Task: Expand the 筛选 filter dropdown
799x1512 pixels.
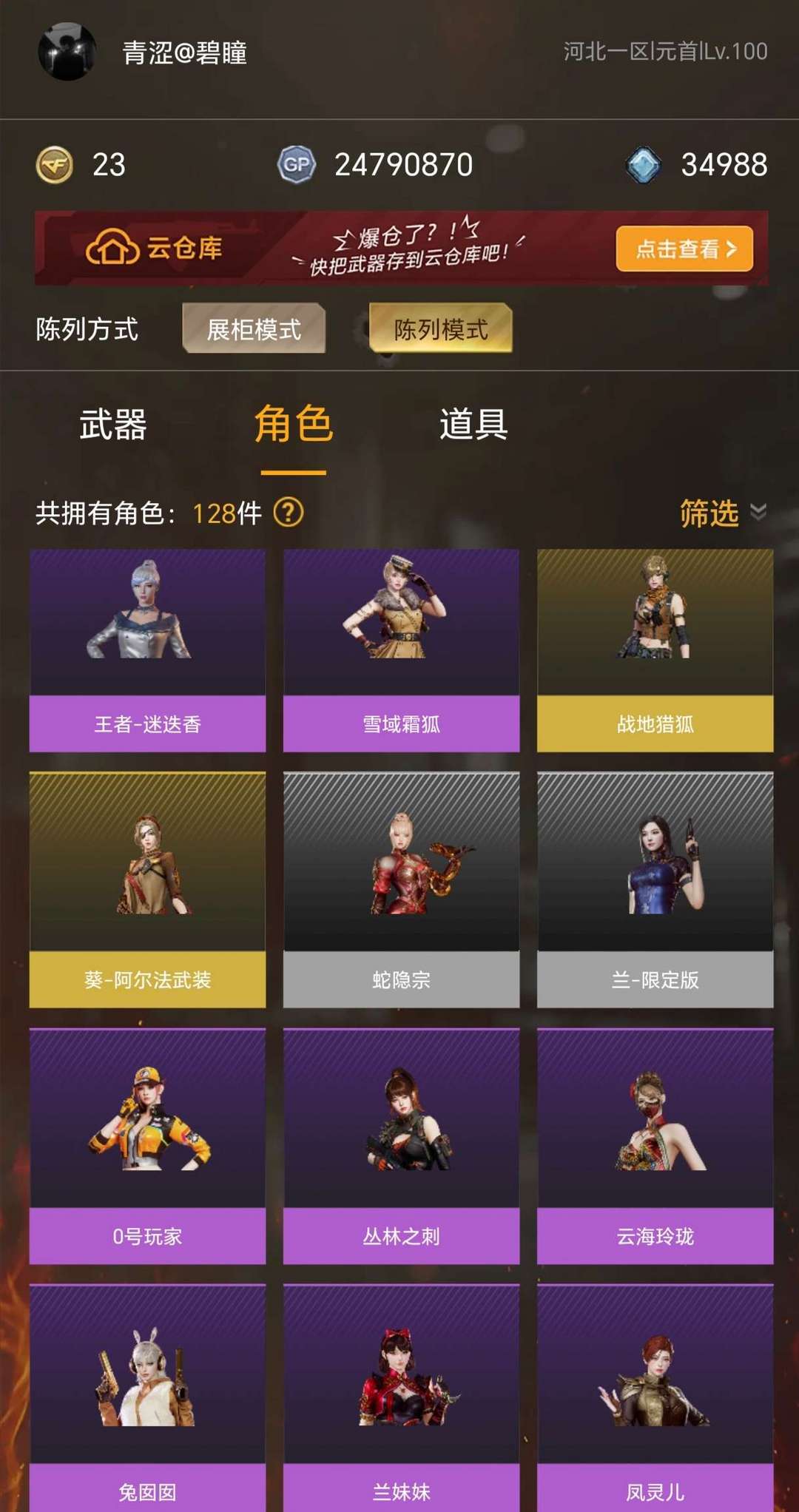Action: click(x=722, y=513)
